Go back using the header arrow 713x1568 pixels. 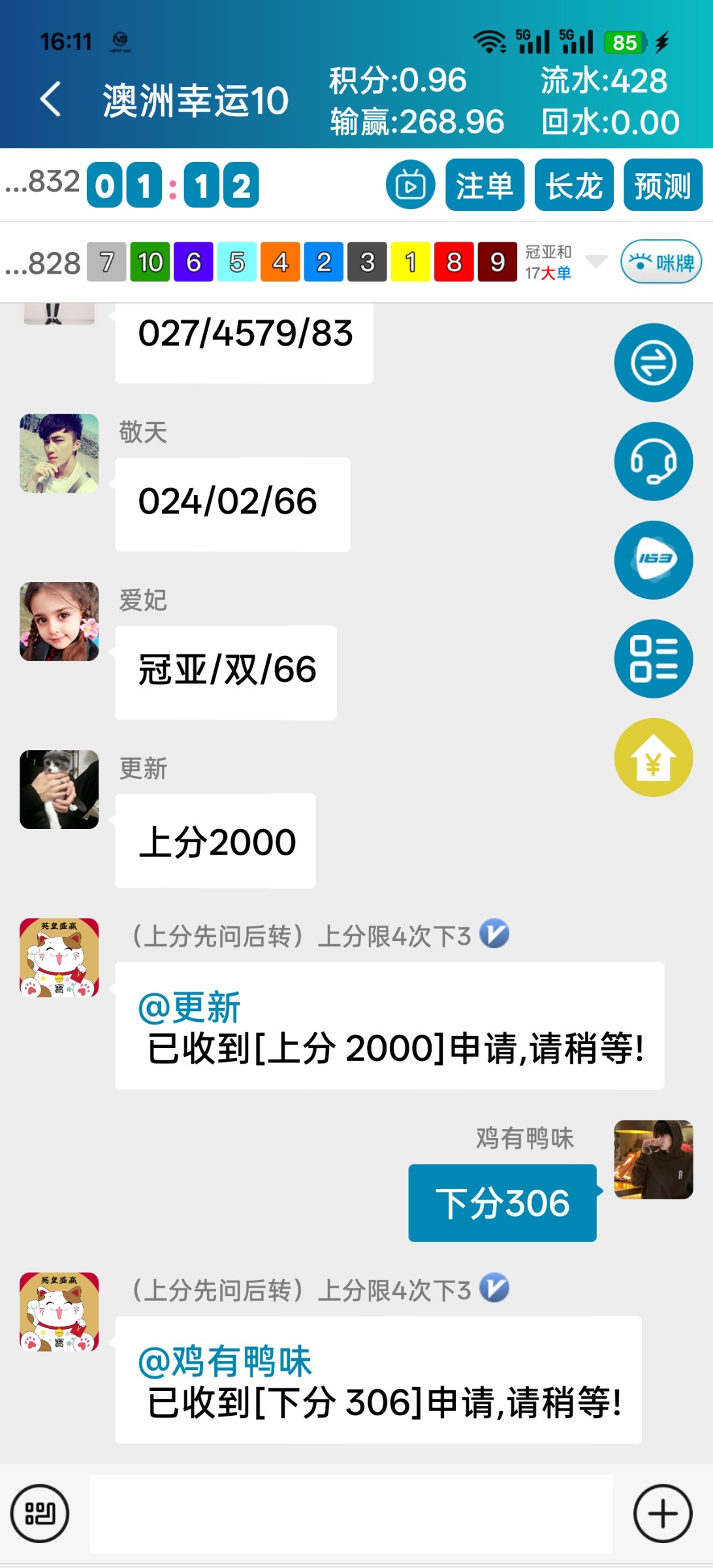click(x=51, y=100)
